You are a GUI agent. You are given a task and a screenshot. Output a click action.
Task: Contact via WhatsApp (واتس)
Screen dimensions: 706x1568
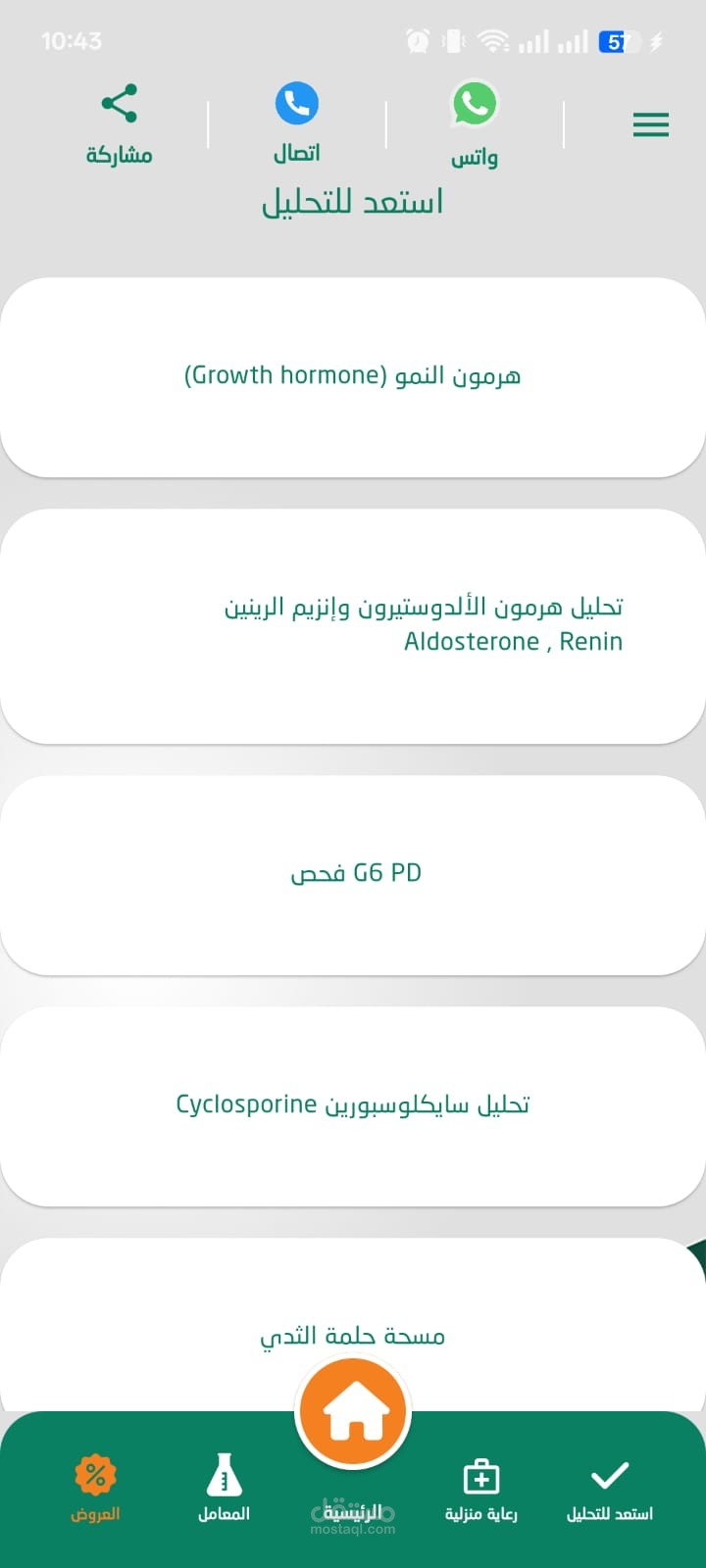point(475,123)
